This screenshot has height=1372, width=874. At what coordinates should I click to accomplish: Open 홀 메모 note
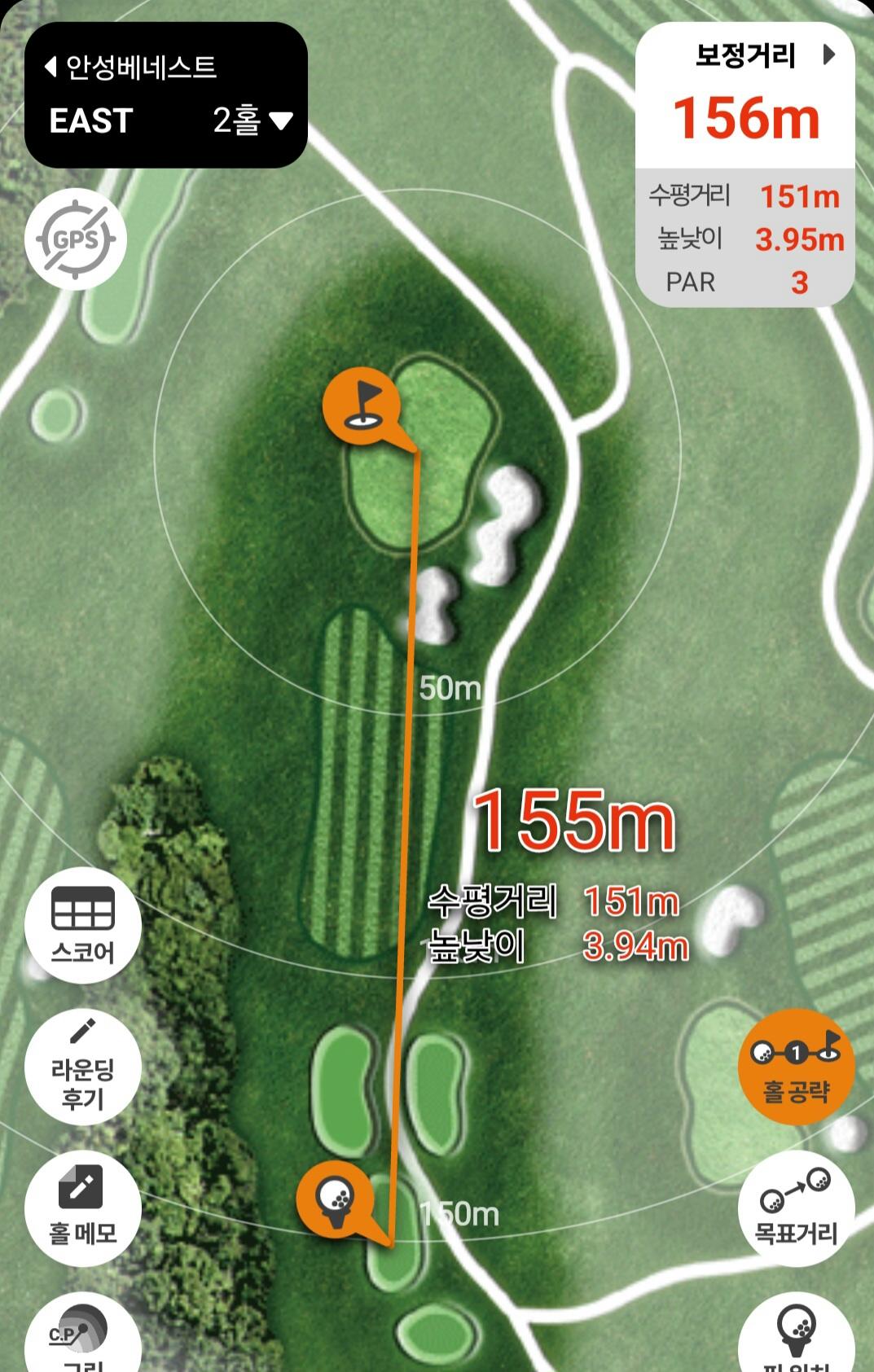[82, 1208]
